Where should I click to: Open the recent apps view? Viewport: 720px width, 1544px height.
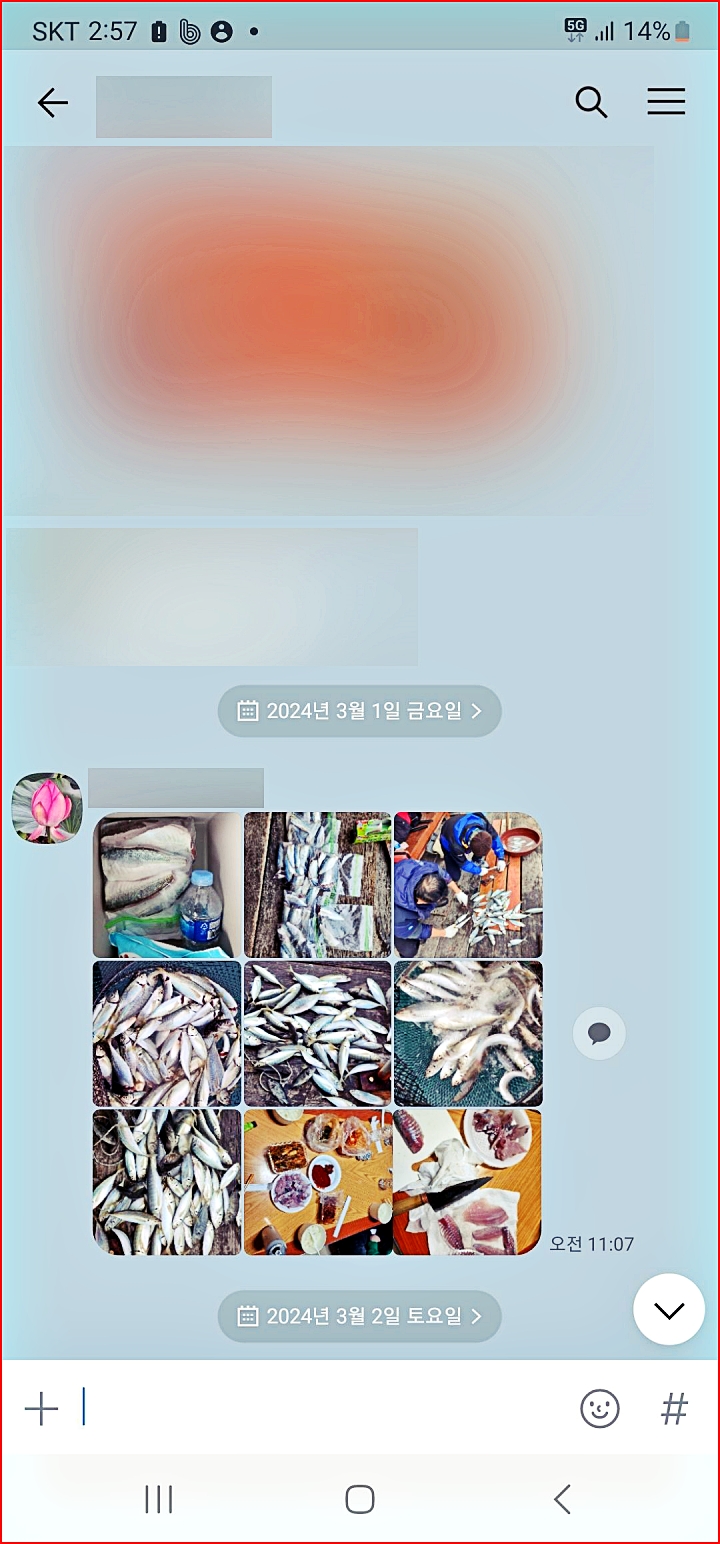[158, 1499]
